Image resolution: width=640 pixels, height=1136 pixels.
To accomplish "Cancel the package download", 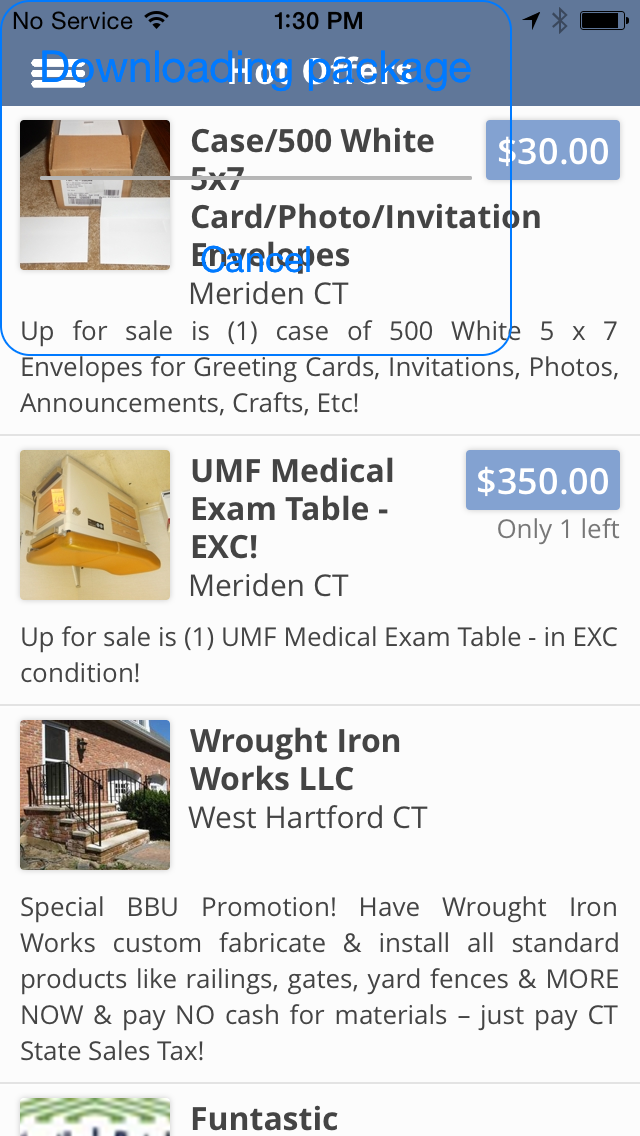I will tap(256, 261).
